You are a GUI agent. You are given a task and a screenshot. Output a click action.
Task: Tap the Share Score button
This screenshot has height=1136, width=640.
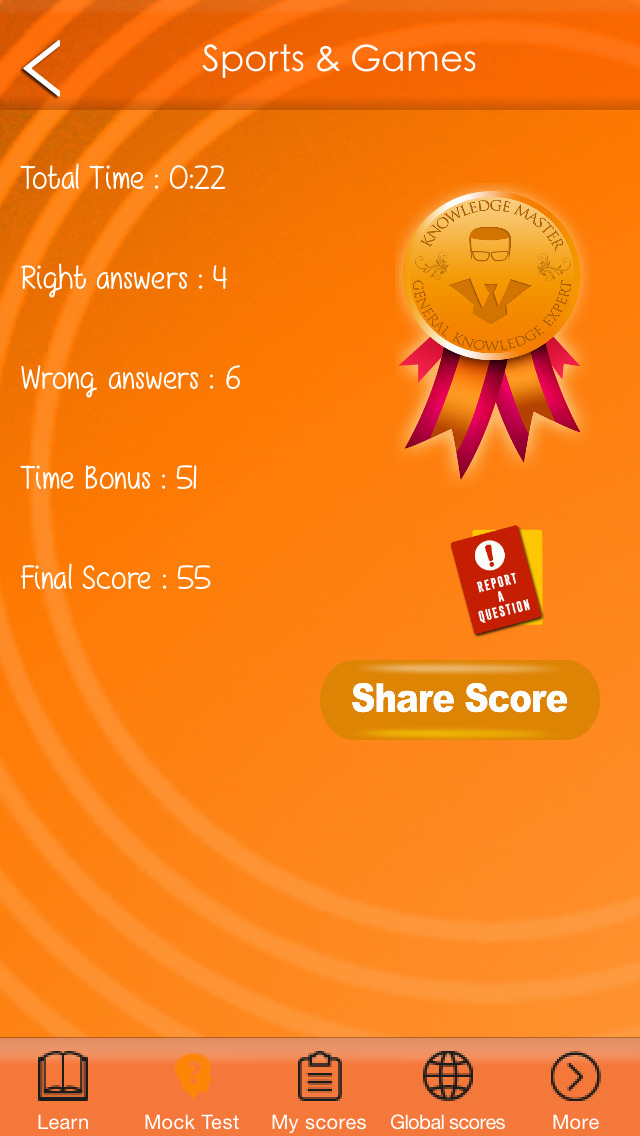[460, 699]
